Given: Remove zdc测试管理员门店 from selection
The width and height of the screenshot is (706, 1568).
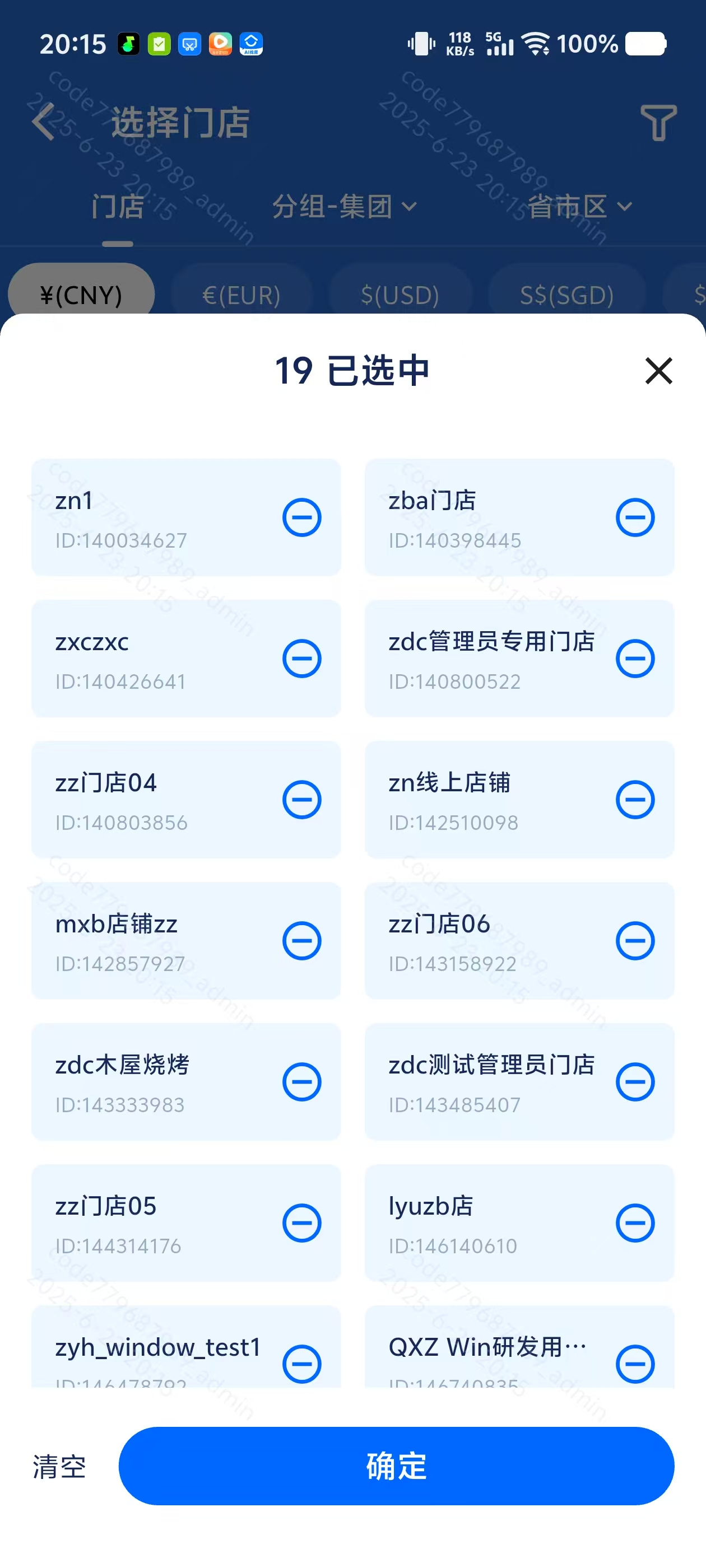Looking at the screenshot, I should [635, 1082].
